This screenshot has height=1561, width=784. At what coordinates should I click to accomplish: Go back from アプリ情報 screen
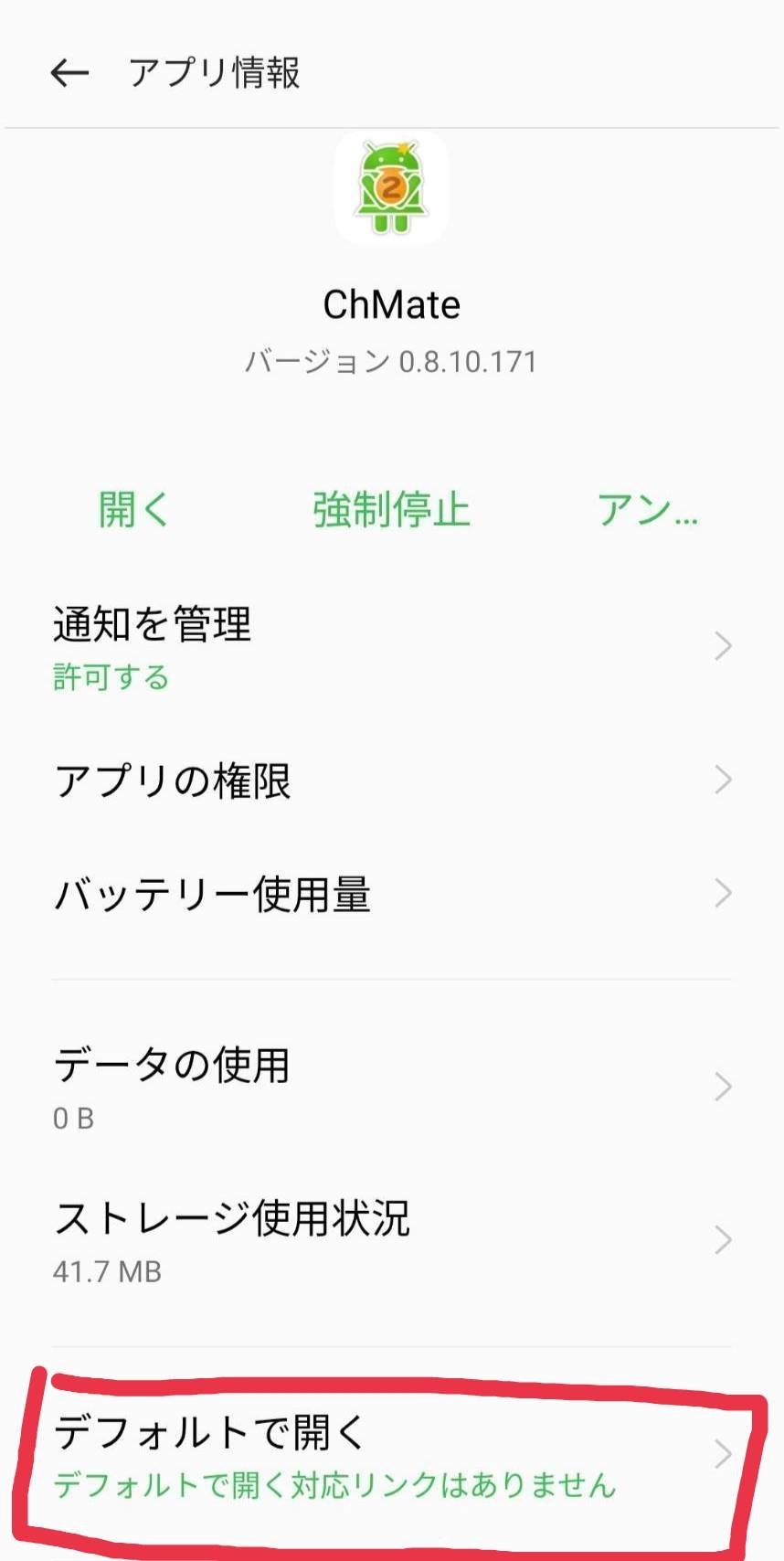[x=69, y=73]
